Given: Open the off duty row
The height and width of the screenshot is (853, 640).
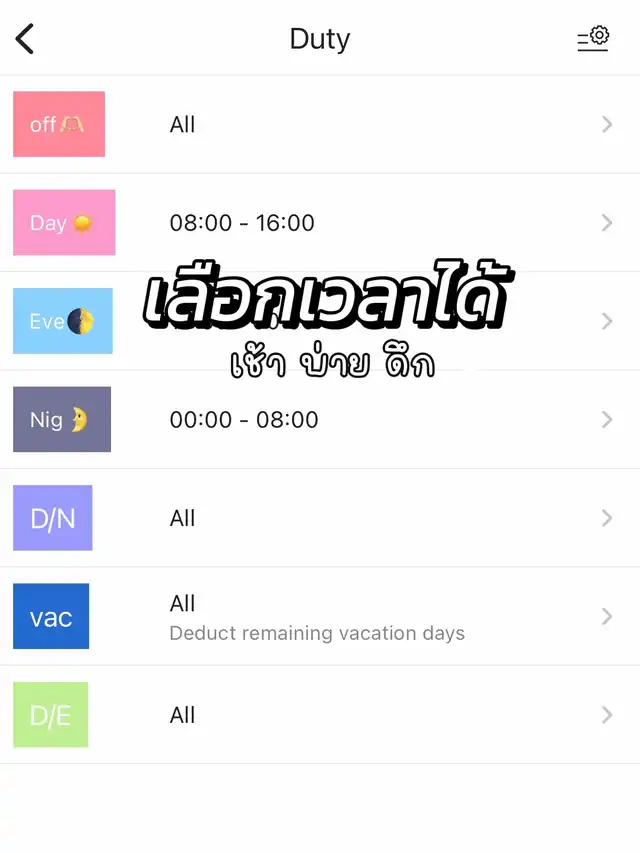Looking at the screenshot, I should (320, 125).
